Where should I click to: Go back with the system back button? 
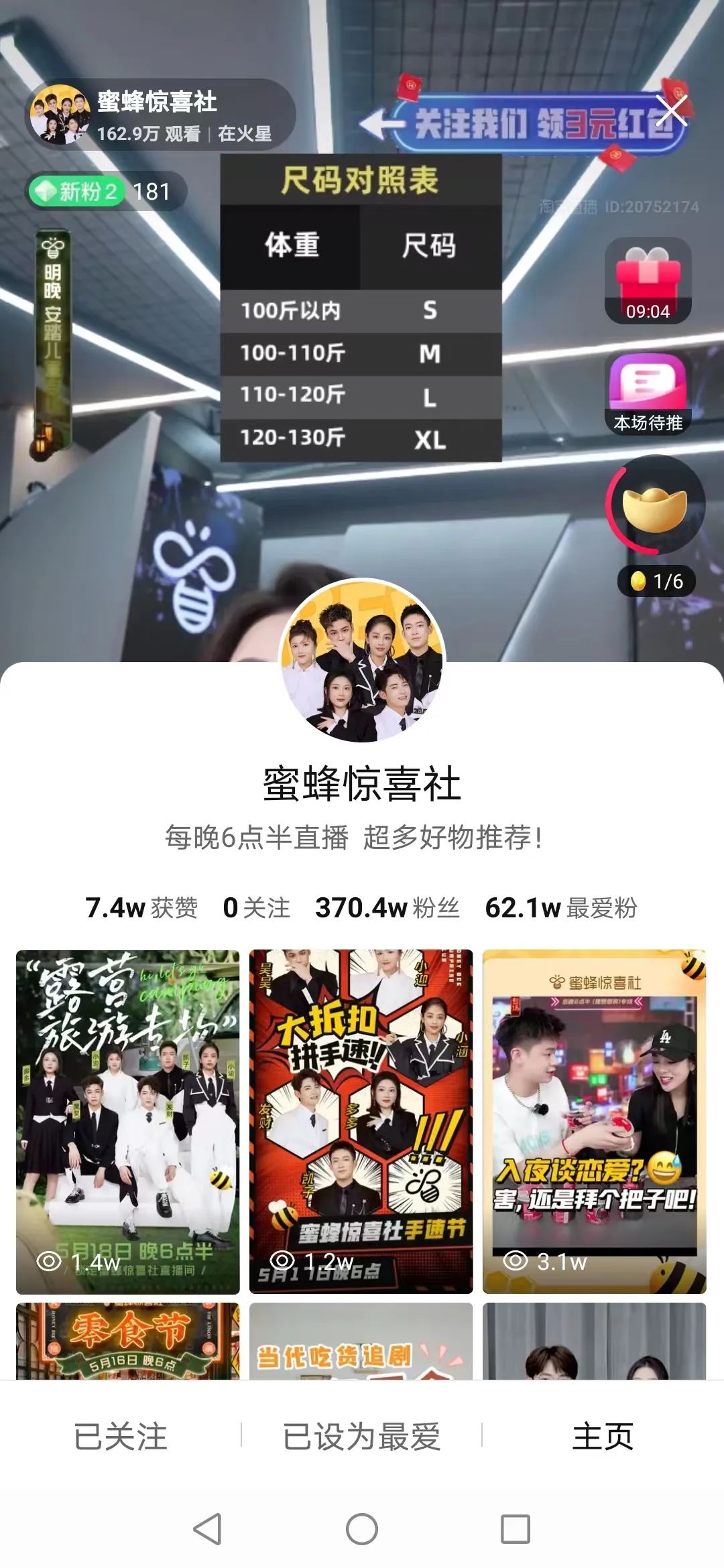207,1528
